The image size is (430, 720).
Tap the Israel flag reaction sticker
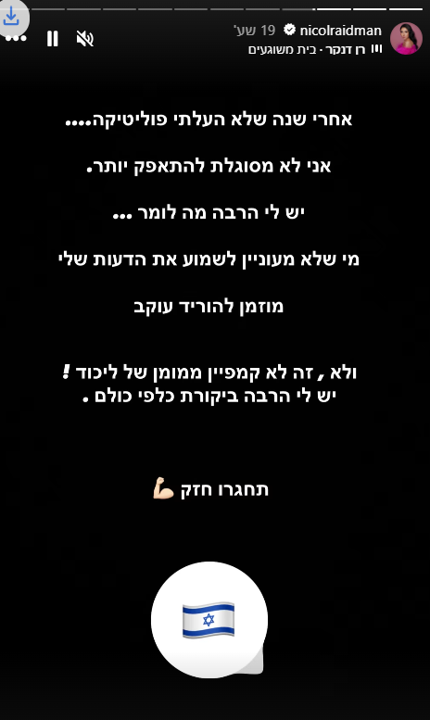click(209, 619)
